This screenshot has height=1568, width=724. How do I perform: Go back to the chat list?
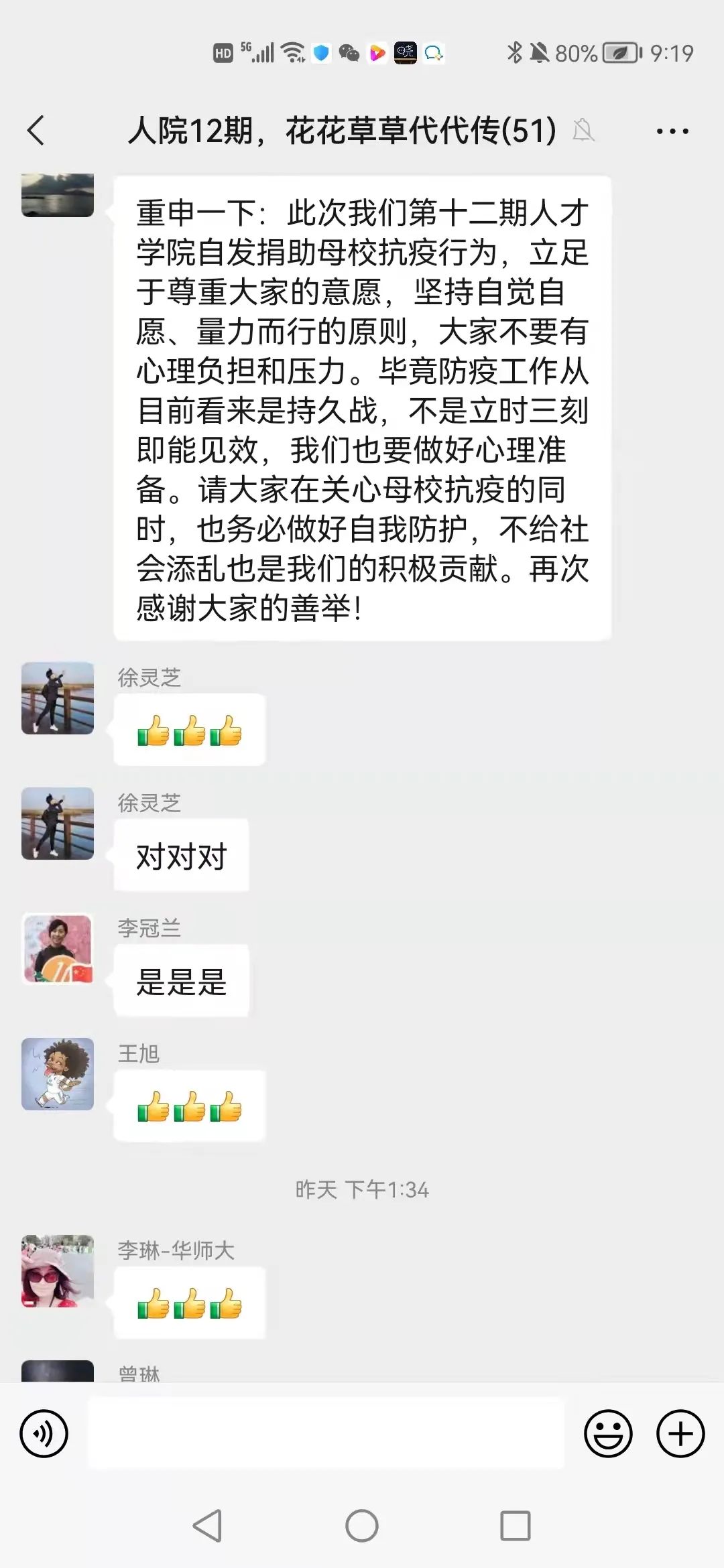click(x=36, y=130)
